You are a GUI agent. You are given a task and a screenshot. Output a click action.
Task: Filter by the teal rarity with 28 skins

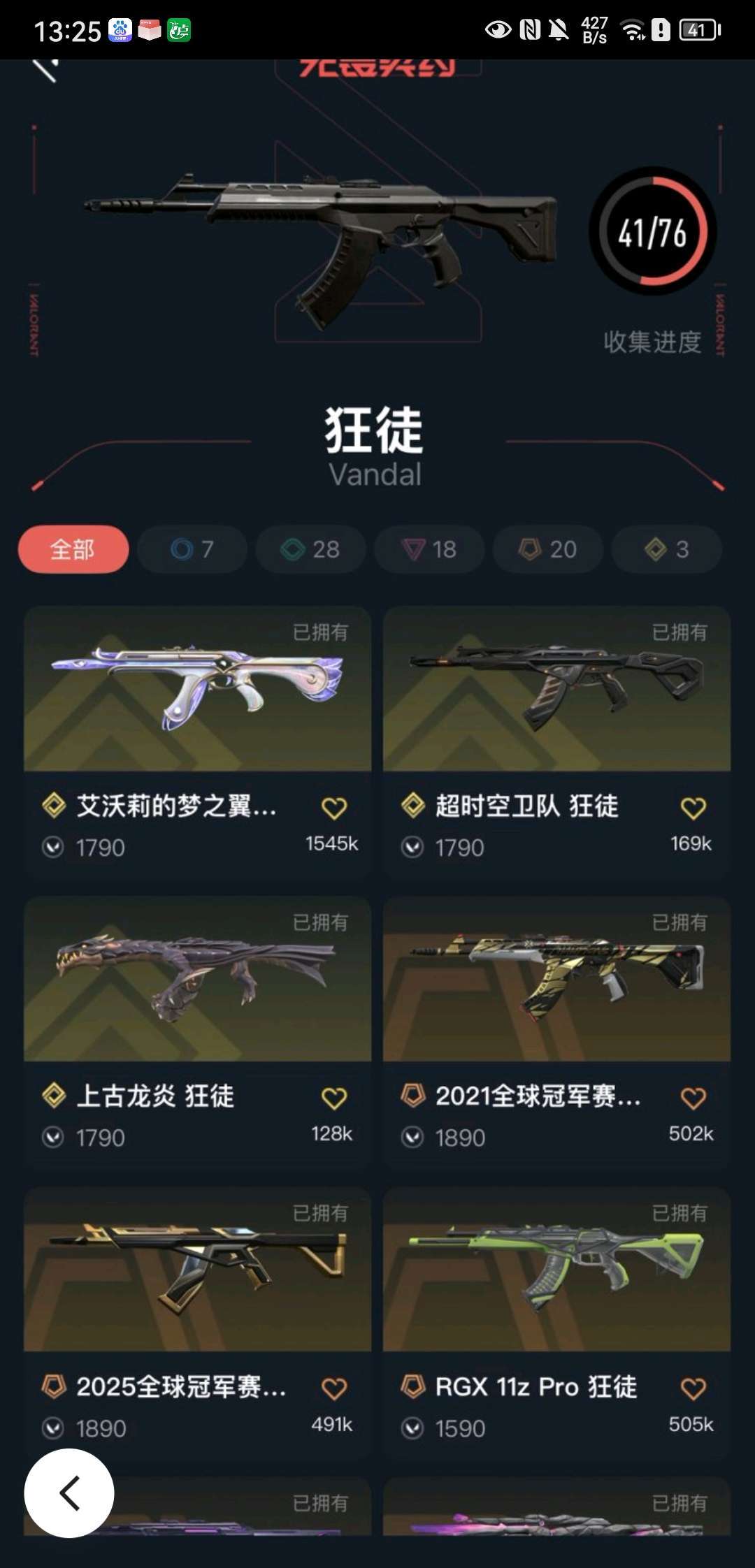point(310,550)
